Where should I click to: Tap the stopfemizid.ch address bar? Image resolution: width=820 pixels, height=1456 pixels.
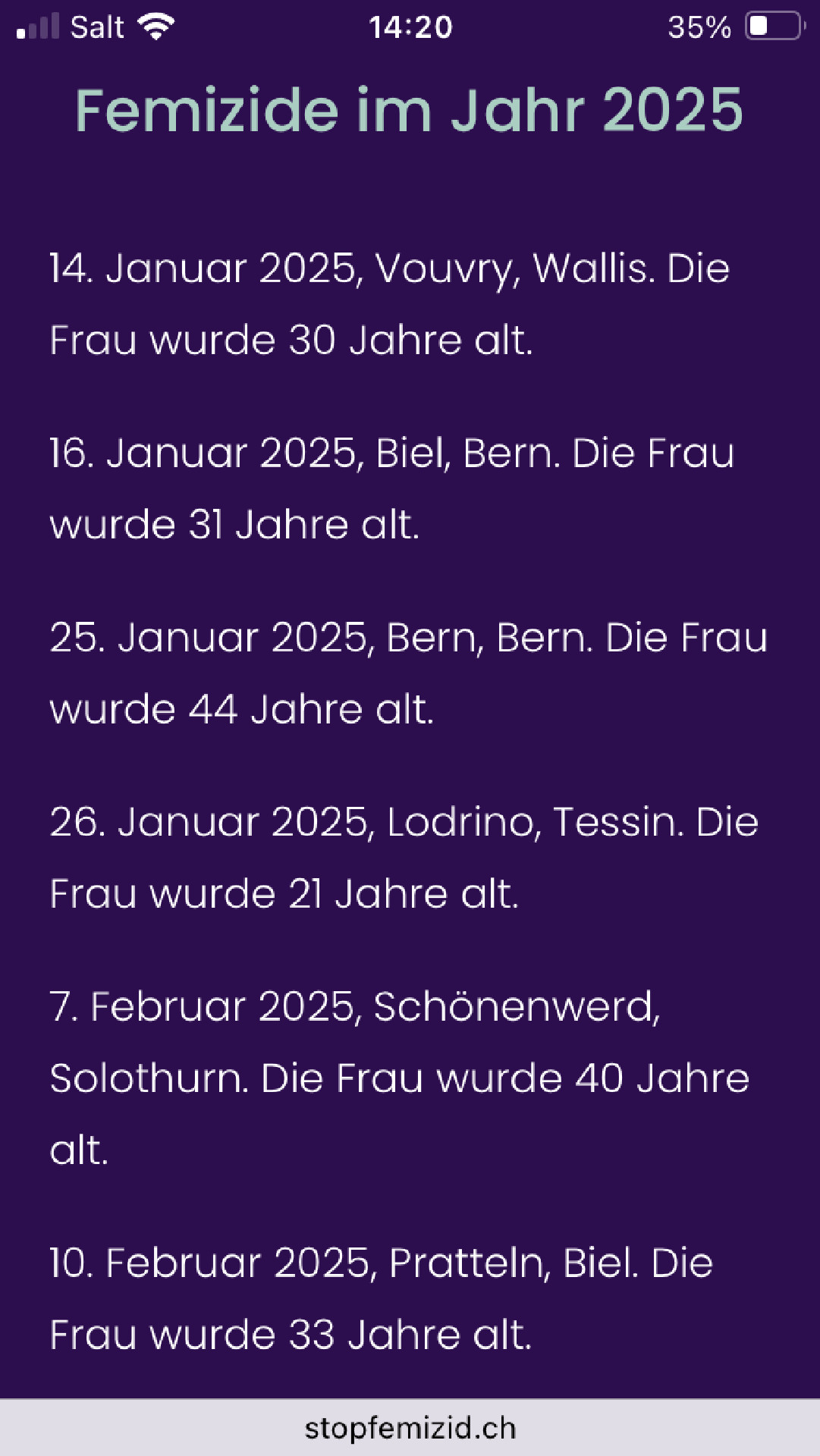click(x=410, y=1428)
